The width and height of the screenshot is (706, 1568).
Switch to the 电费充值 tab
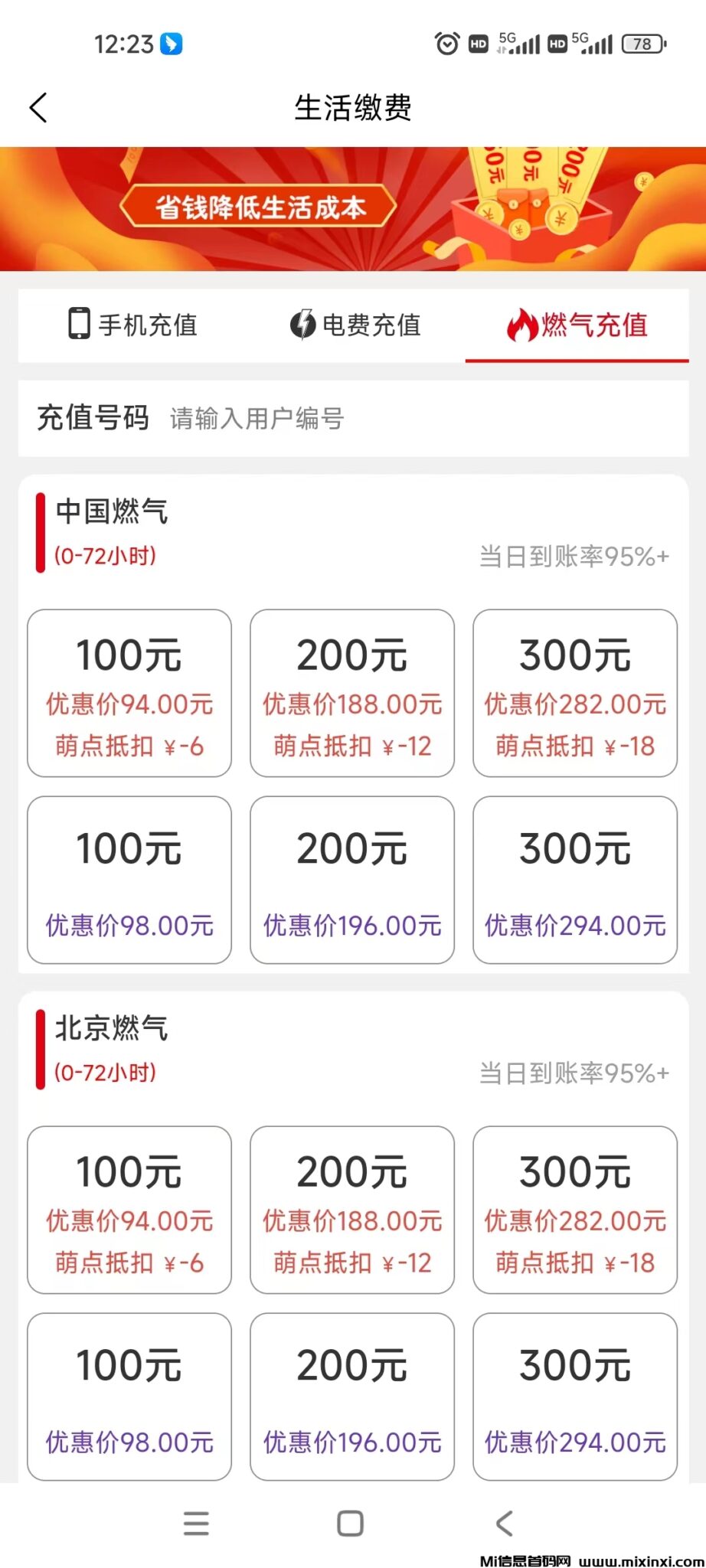355,325
